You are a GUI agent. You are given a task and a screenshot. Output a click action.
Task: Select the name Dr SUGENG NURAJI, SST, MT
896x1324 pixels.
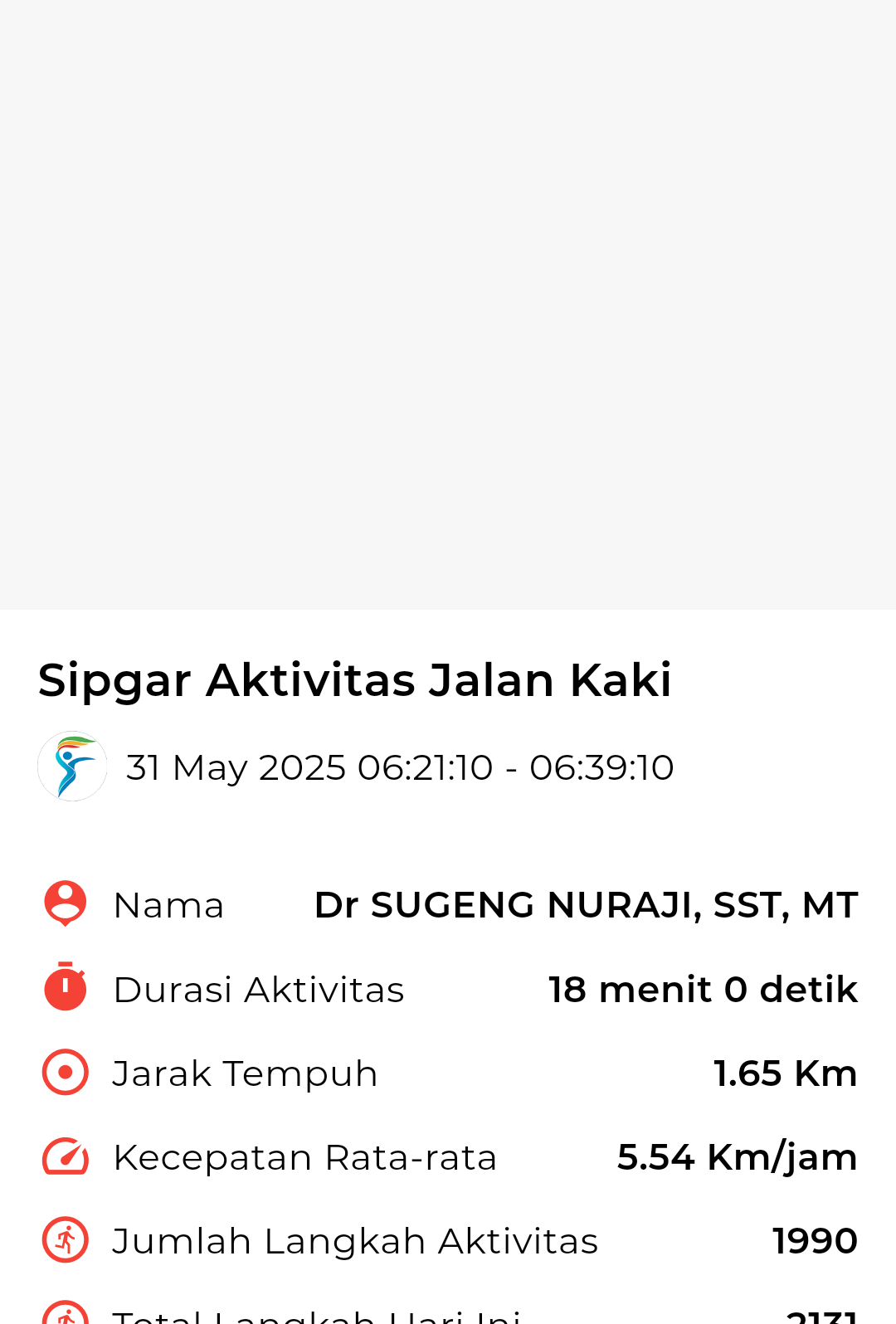click(586, 904)
